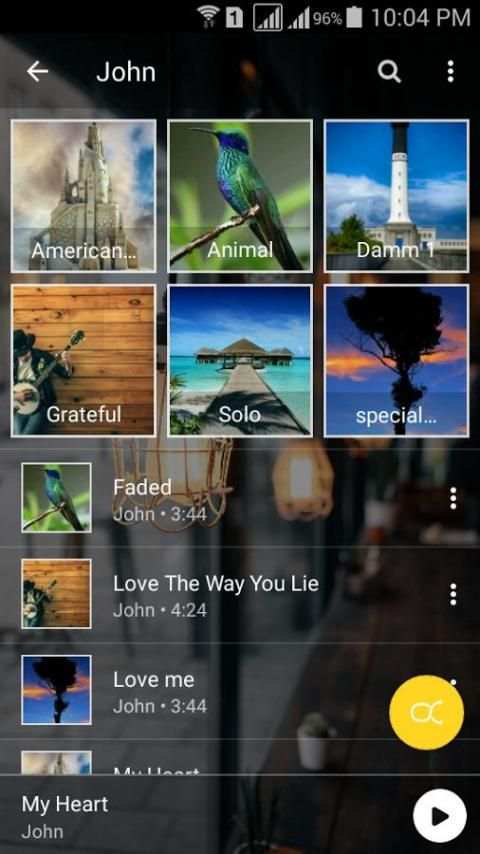
Task: Tap the yellow shuffle floating button
Action: (427, 712)
